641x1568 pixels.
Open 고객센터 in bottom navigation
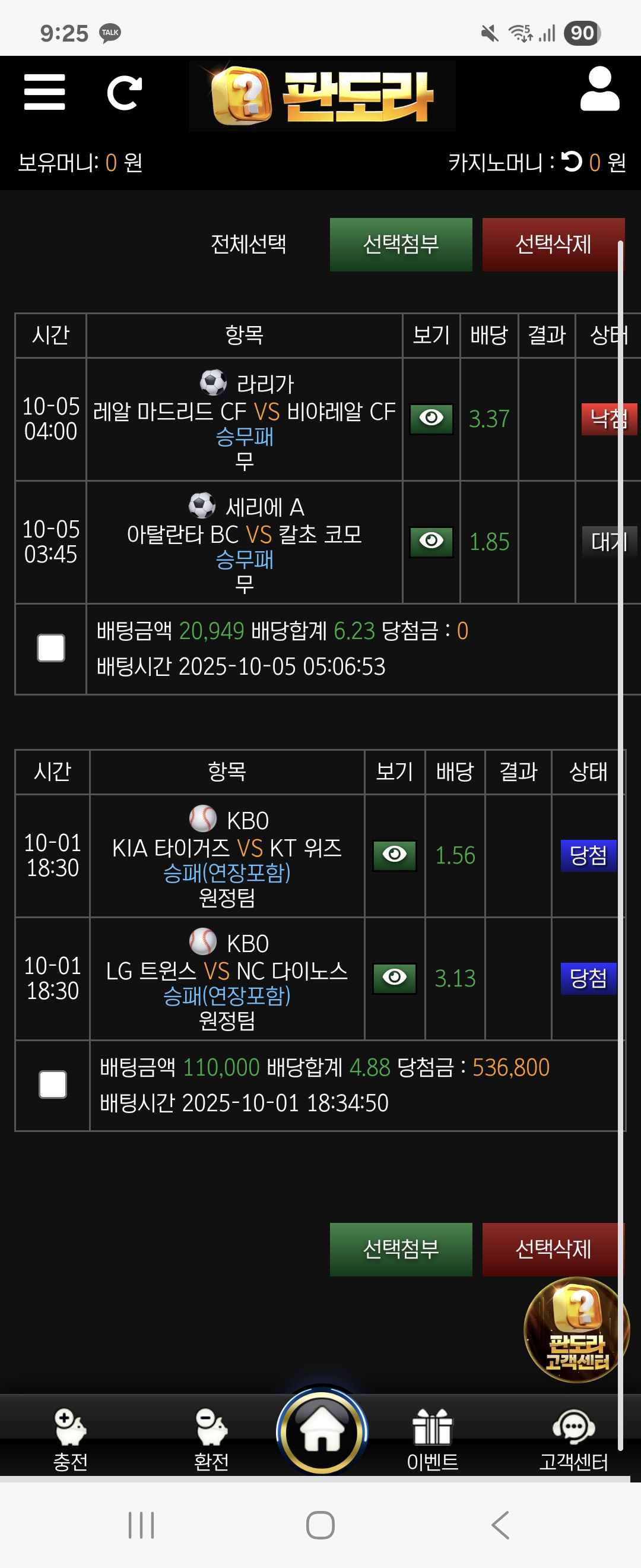(573, 1438)
